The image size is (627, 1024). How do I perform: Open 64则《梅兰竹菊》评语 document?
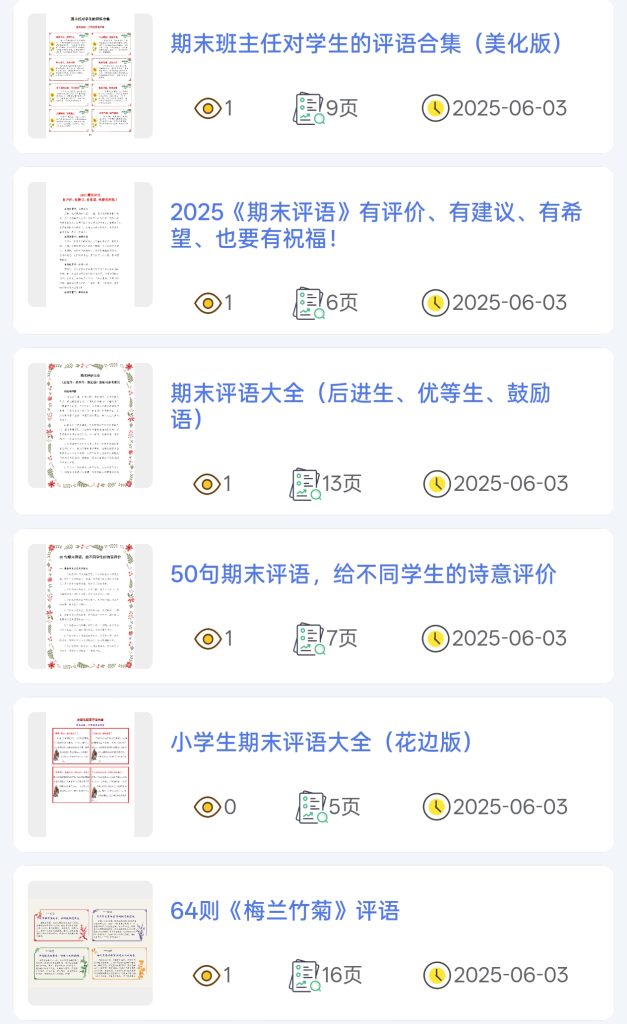pos(285,911)
